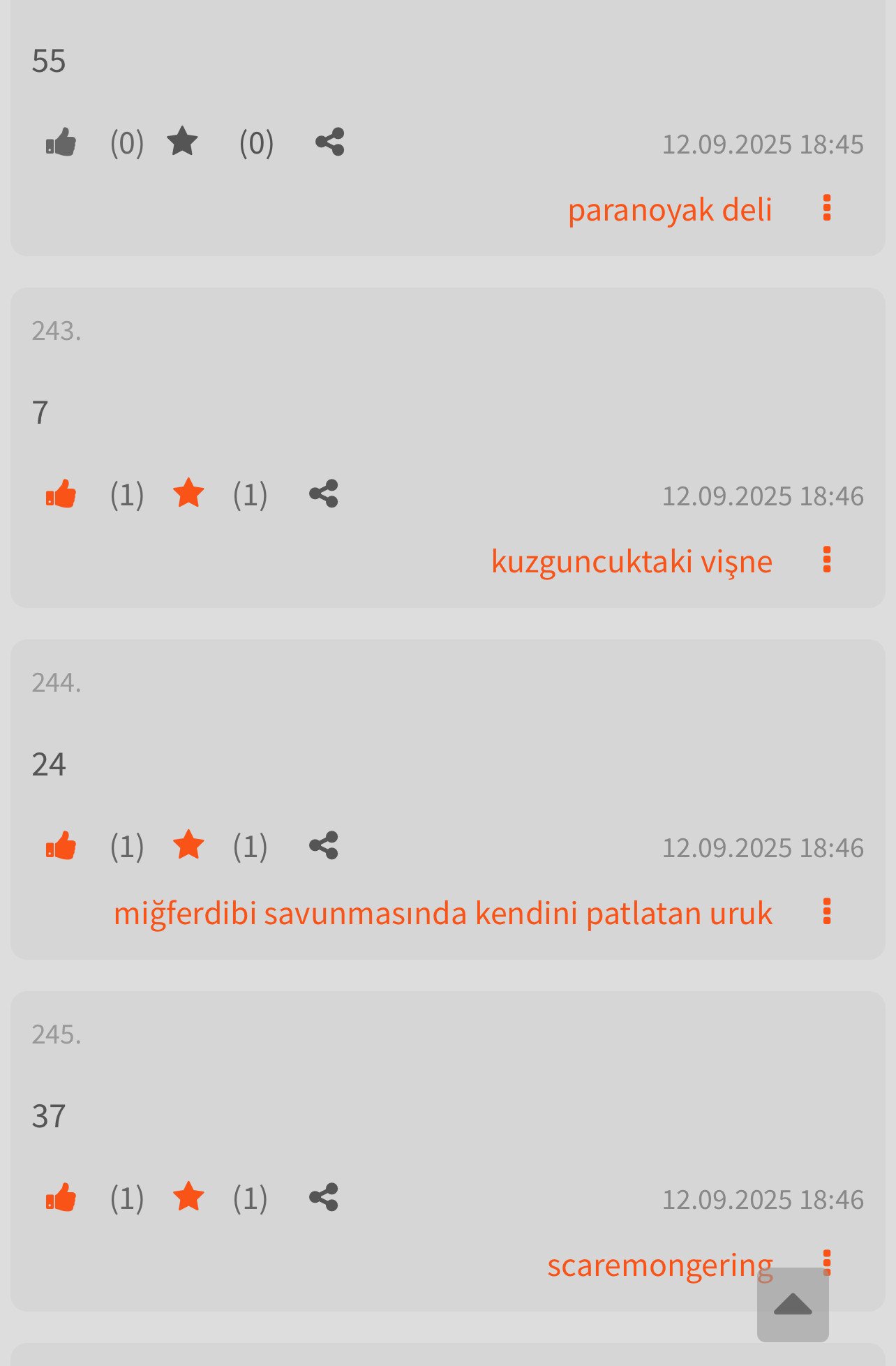The image size is (896, 1366).
Task: Share the entry by paranoyak deli
Action: 330,142
